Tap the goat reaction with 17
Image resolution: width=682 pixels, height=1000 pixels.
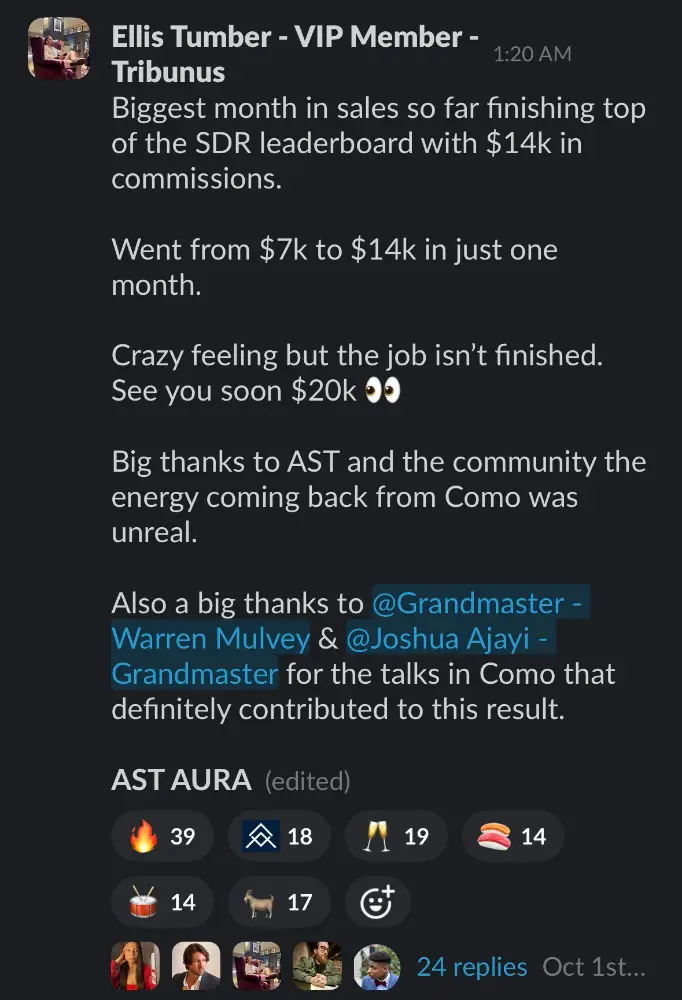tap(279, 903)
